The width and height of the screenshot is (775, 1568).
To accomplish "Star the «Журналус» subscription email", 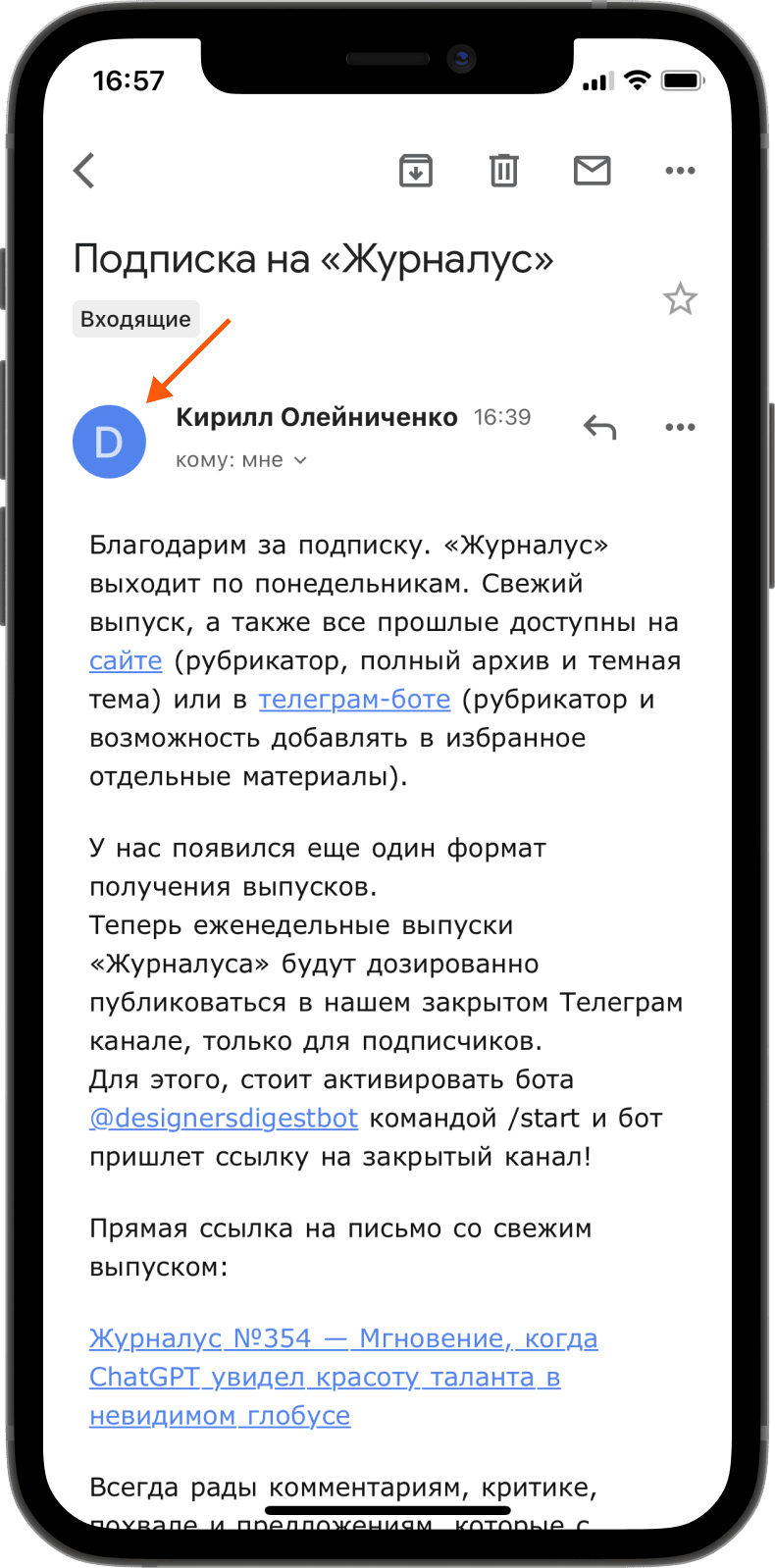I will click(680, 299).
